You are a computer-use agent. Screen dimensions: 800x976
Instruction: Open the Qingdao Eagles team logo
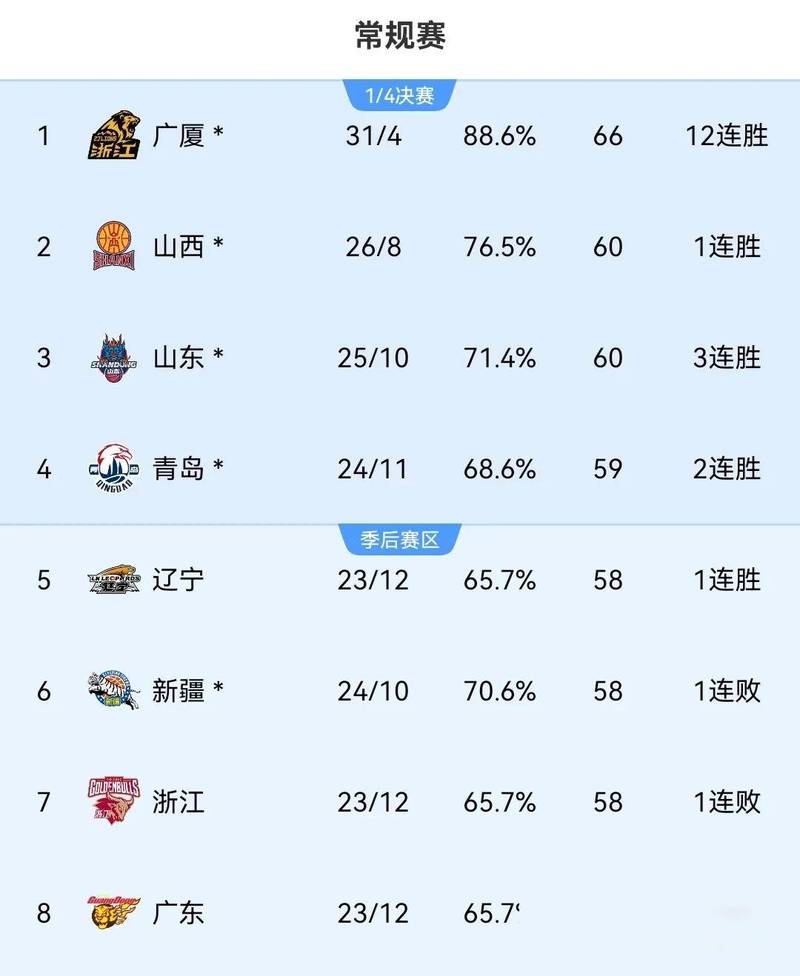click(x=115, y=466)
